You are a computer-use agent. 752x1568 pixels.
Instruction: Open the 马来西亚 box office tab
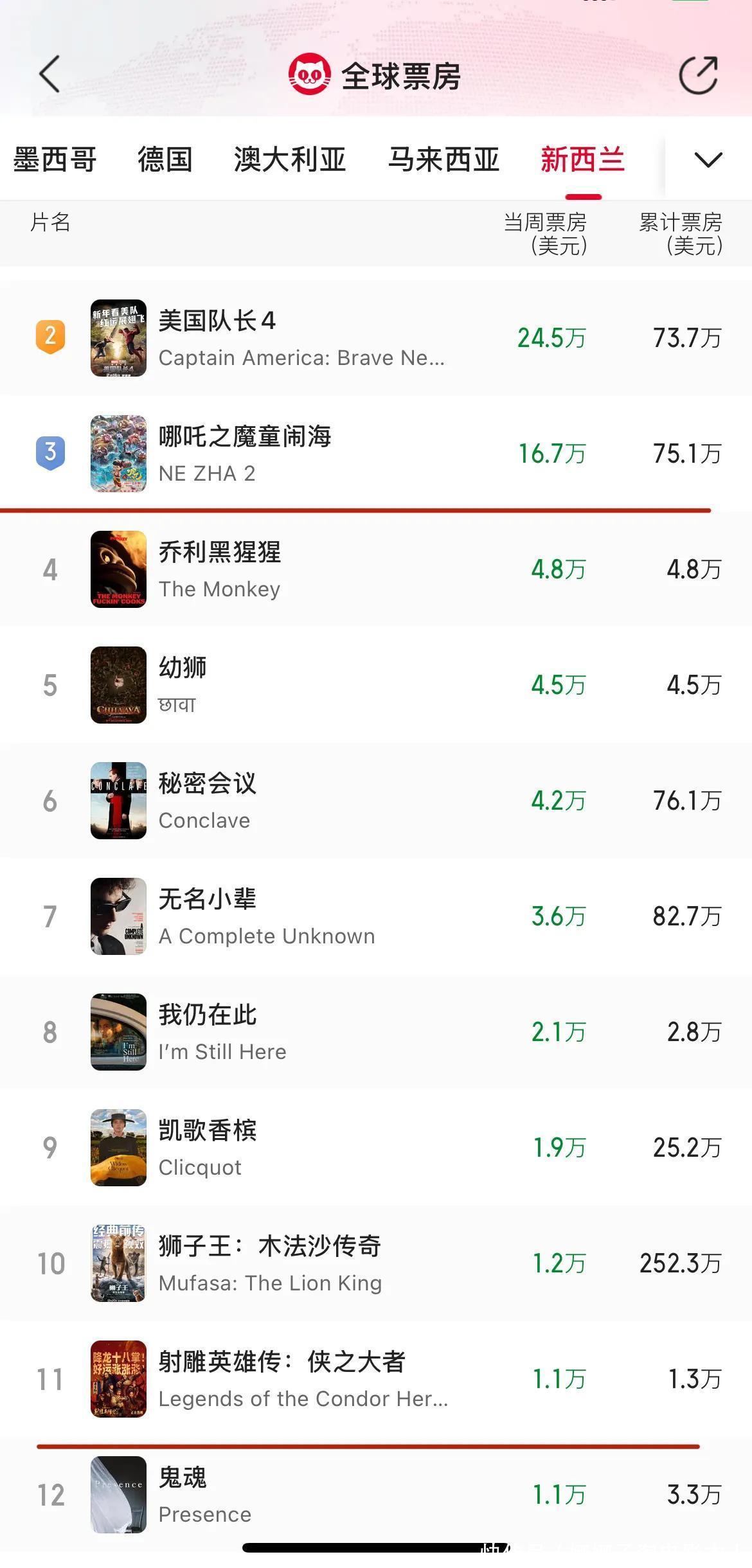(443, 159)
